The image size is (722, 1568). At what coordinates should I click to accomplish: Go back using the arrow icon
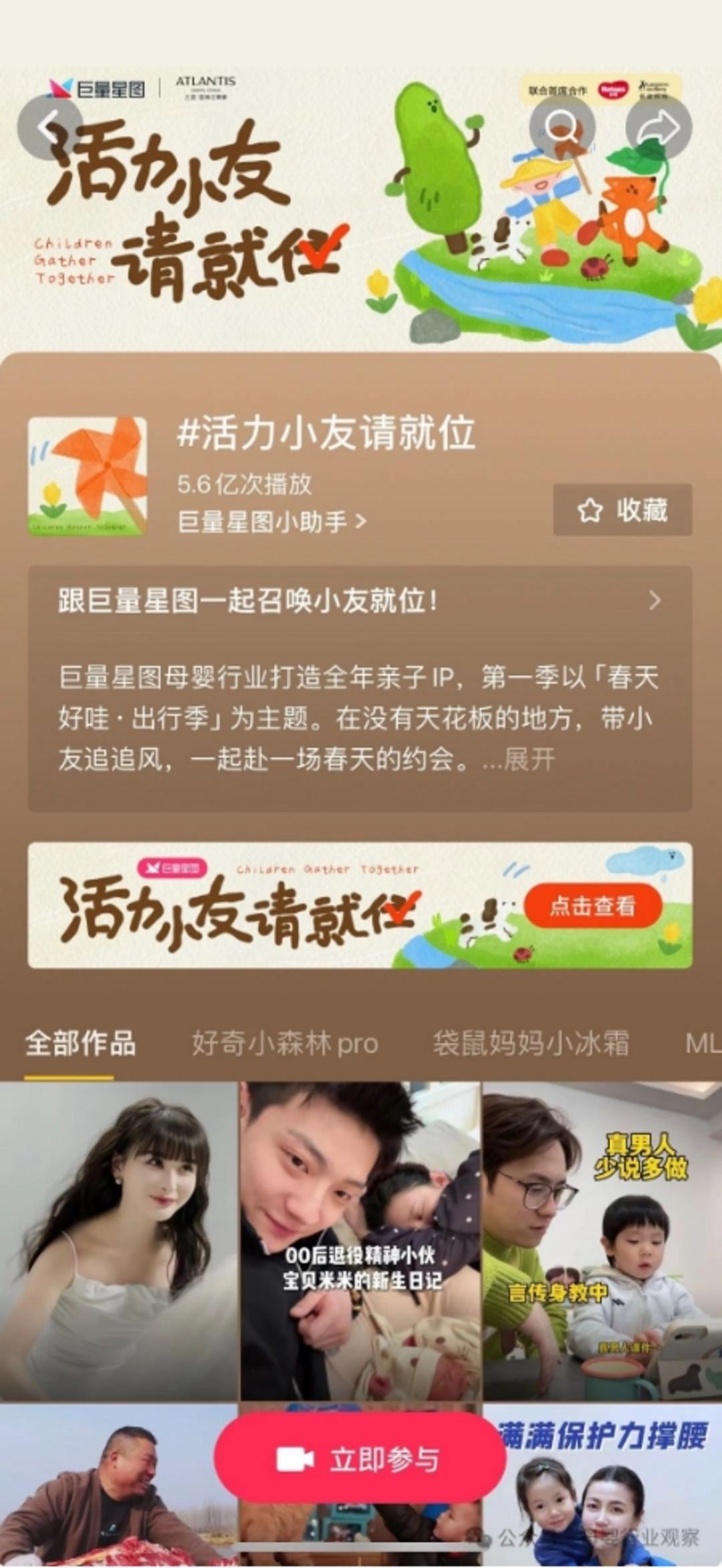[x=49, y=127]
